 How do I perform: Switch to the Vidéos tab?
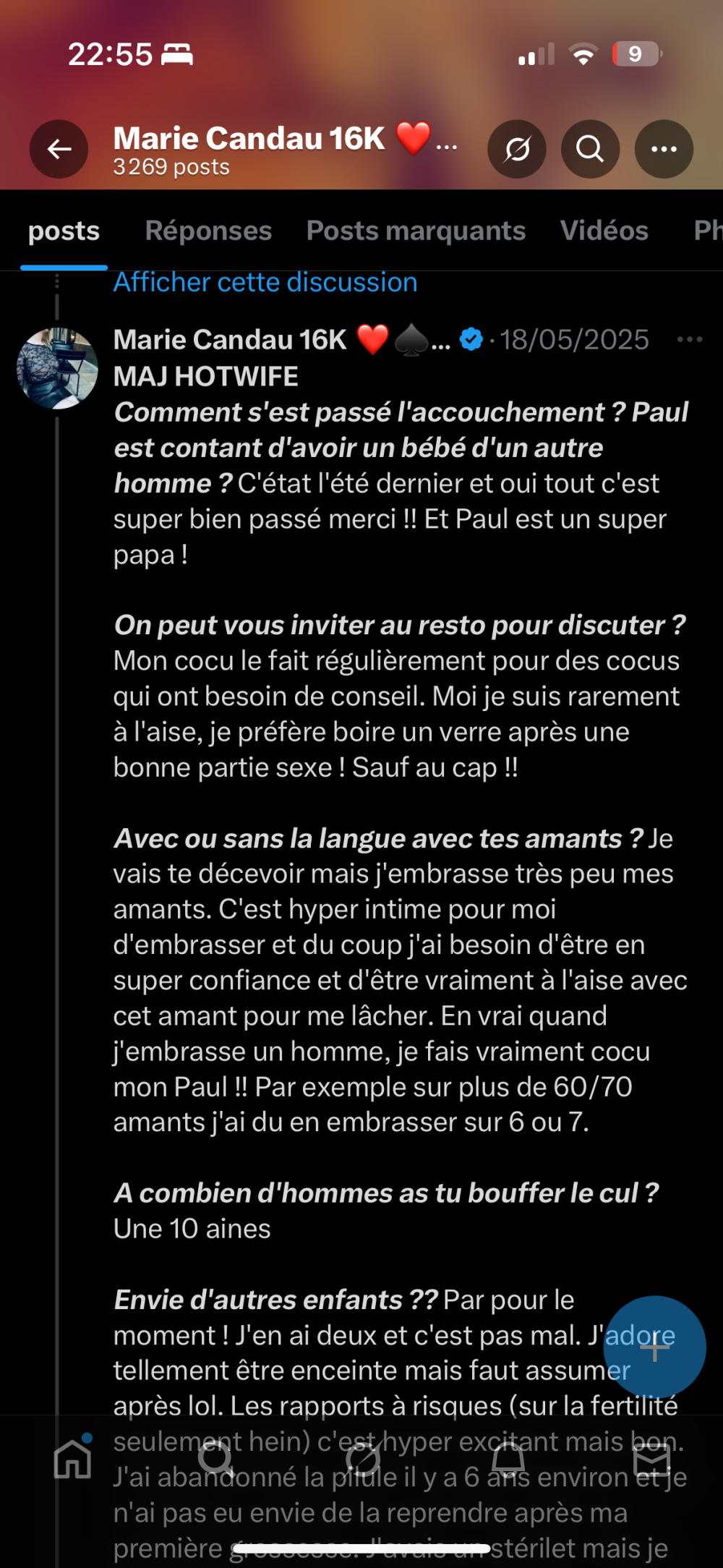tap(604, 231)
